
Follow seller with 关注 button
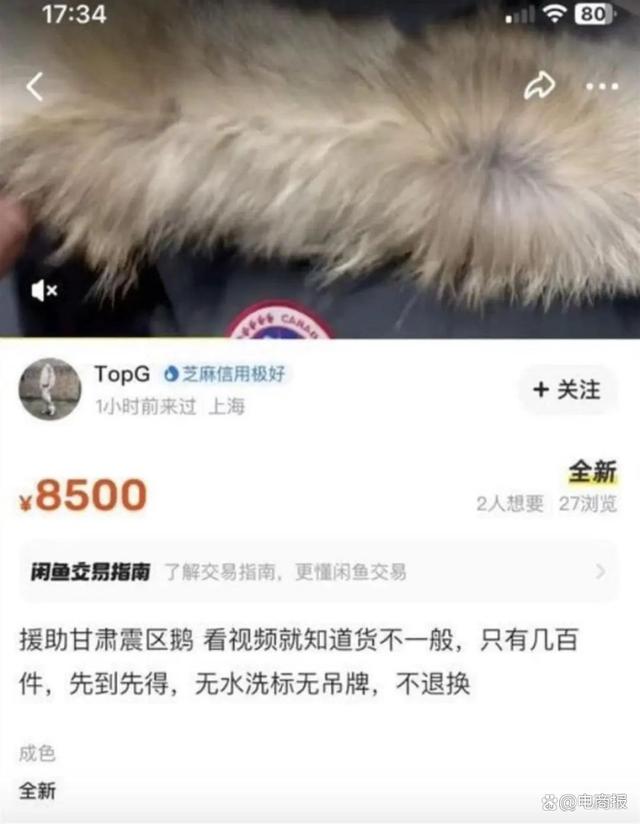pyautogui.click(x=567, y=390)
